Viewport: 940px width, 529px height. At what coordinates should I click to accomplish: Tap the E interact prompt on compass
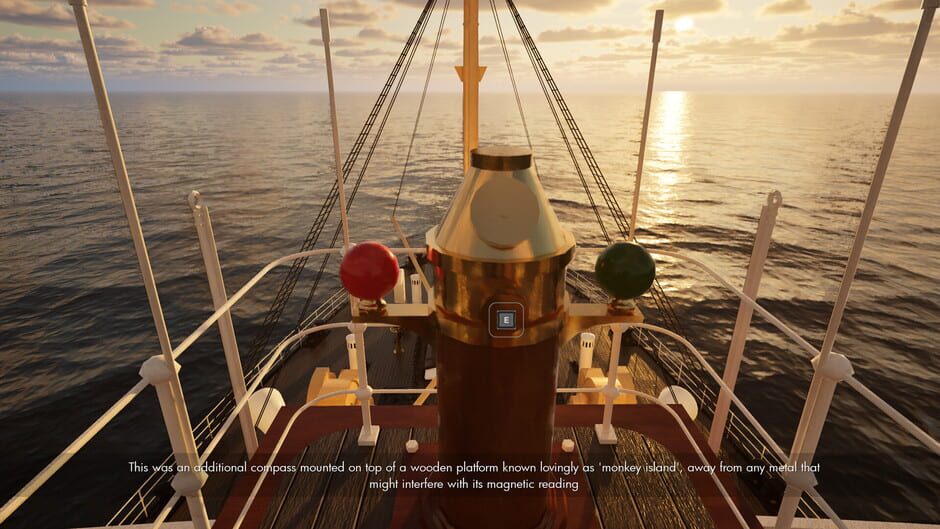pyautogui.click(x=506, y=320)
